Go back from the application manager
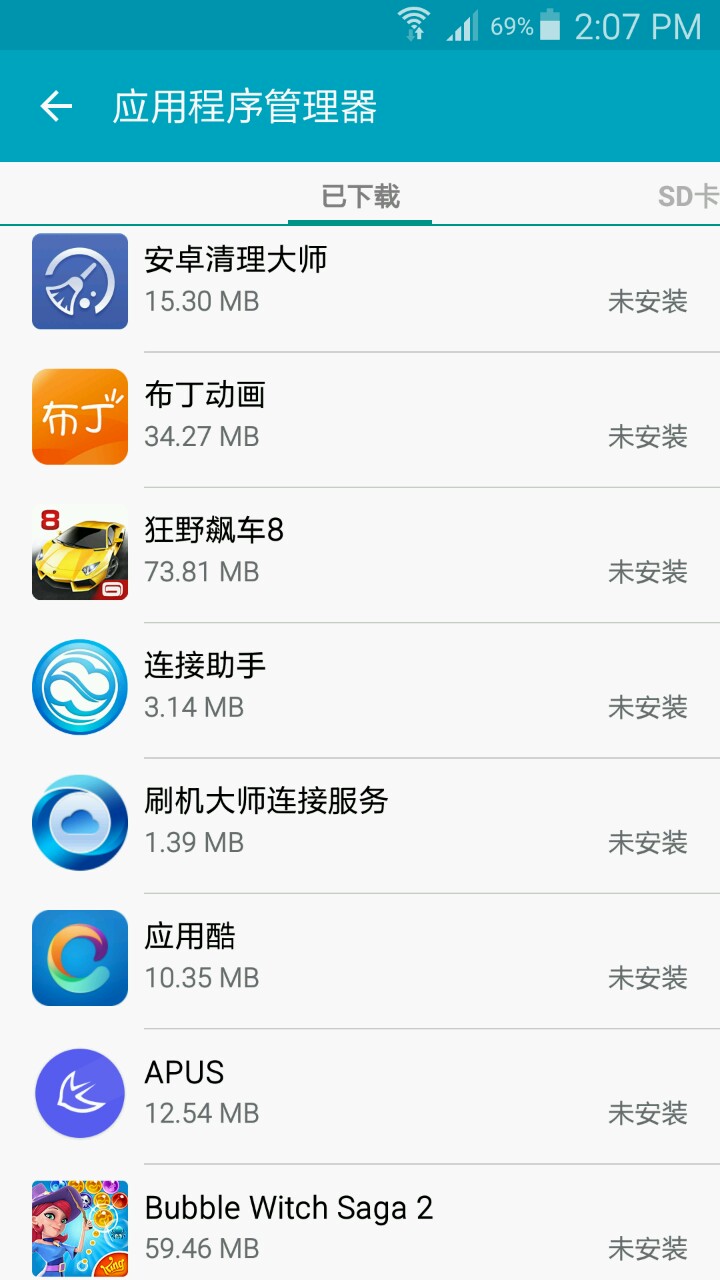The image size is (720, 1280). click(x=56, y=107)
